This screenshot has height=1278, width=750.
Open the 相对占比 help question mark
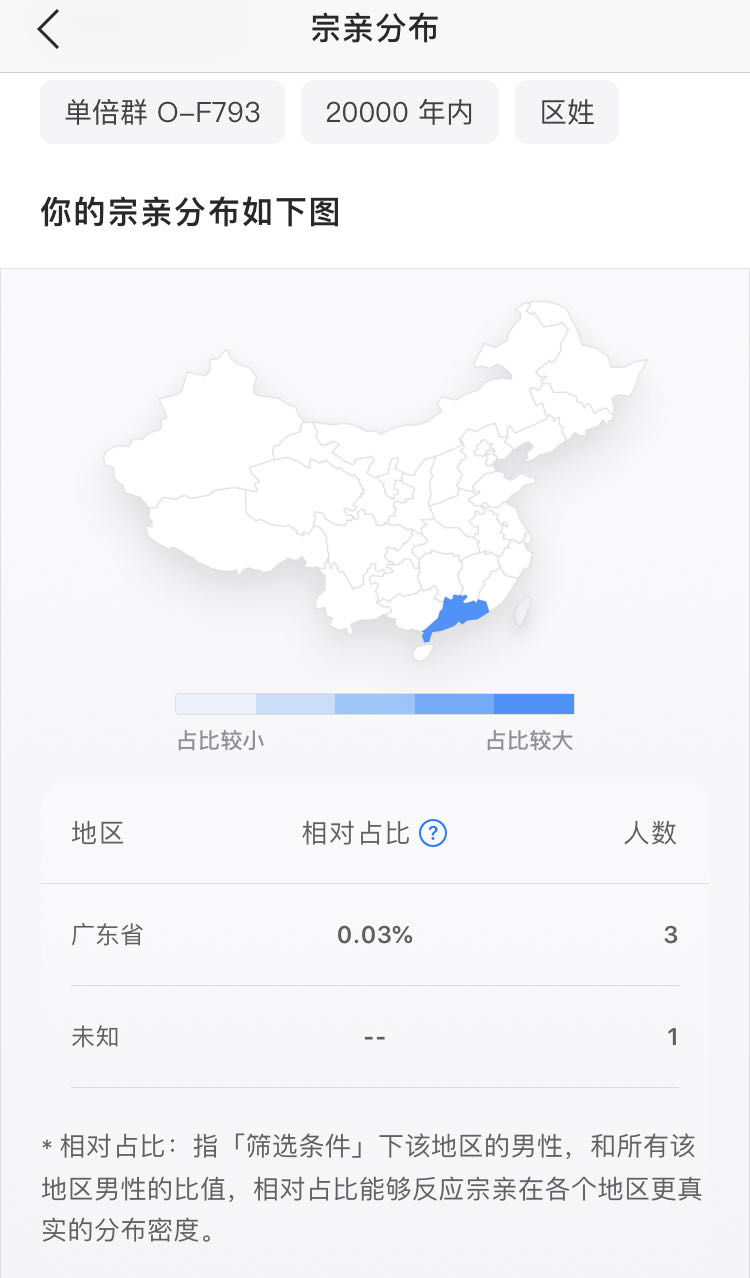pos(432,833)
